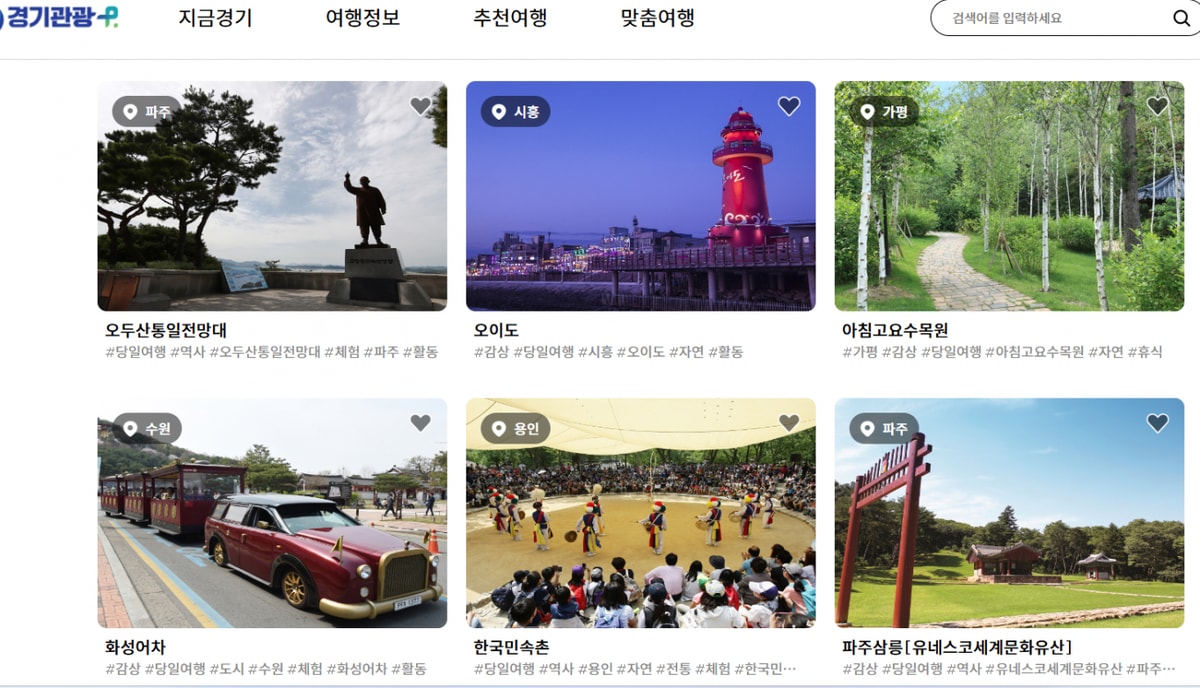Screen dimensions: 1200x688
Task: Switch to the 추천여행 menu
Action: pyautogui.click(x=510, y=19)
